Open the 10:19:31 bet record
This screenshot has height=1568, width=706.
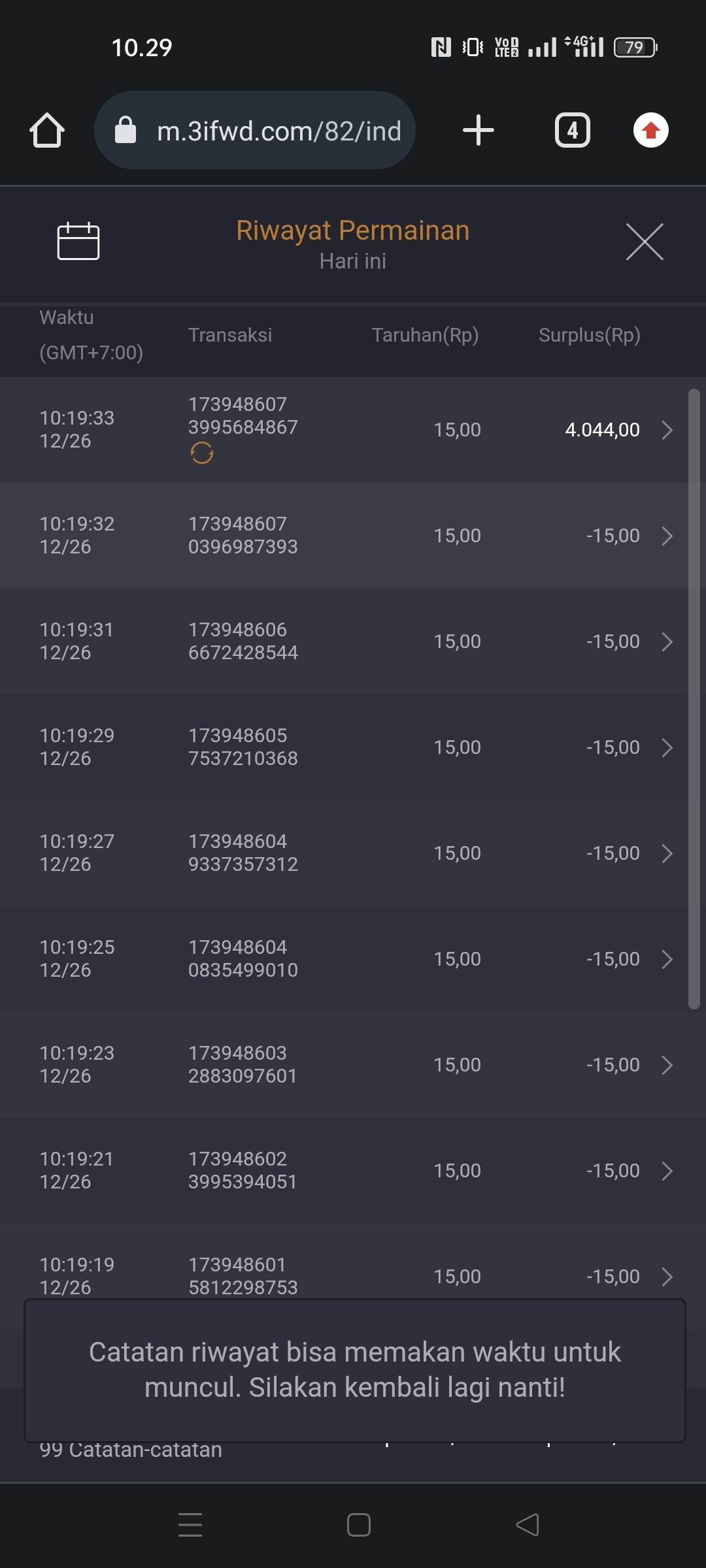[666, 642]
